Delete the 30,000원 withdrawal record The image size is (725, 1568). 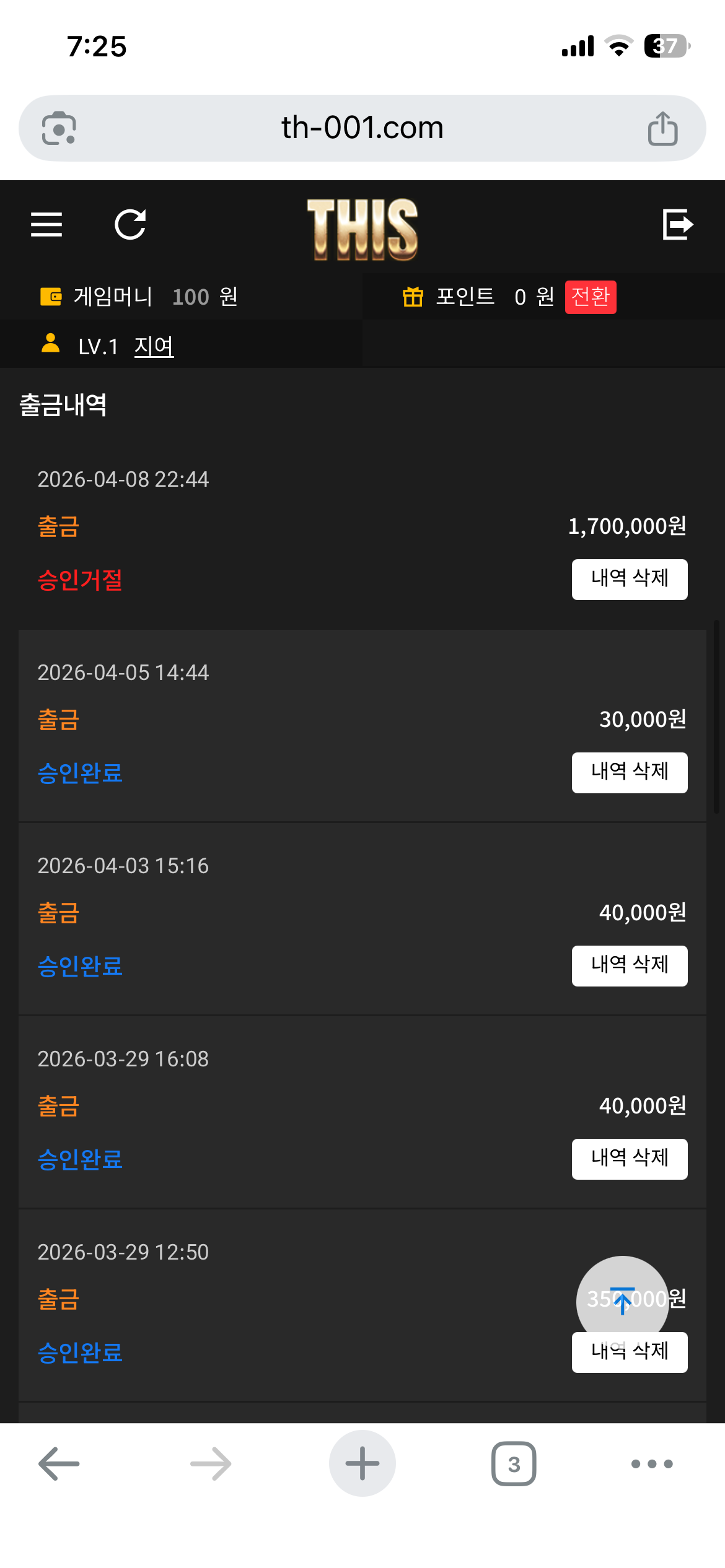point(629,773)
